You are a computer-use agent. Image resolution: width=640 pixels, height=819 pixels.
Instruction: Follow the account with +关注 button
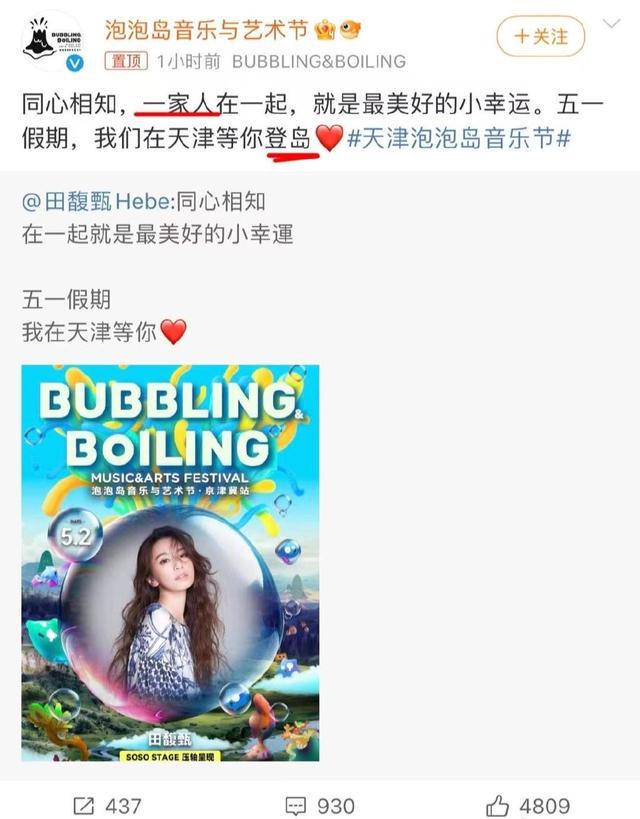[542, 37]
